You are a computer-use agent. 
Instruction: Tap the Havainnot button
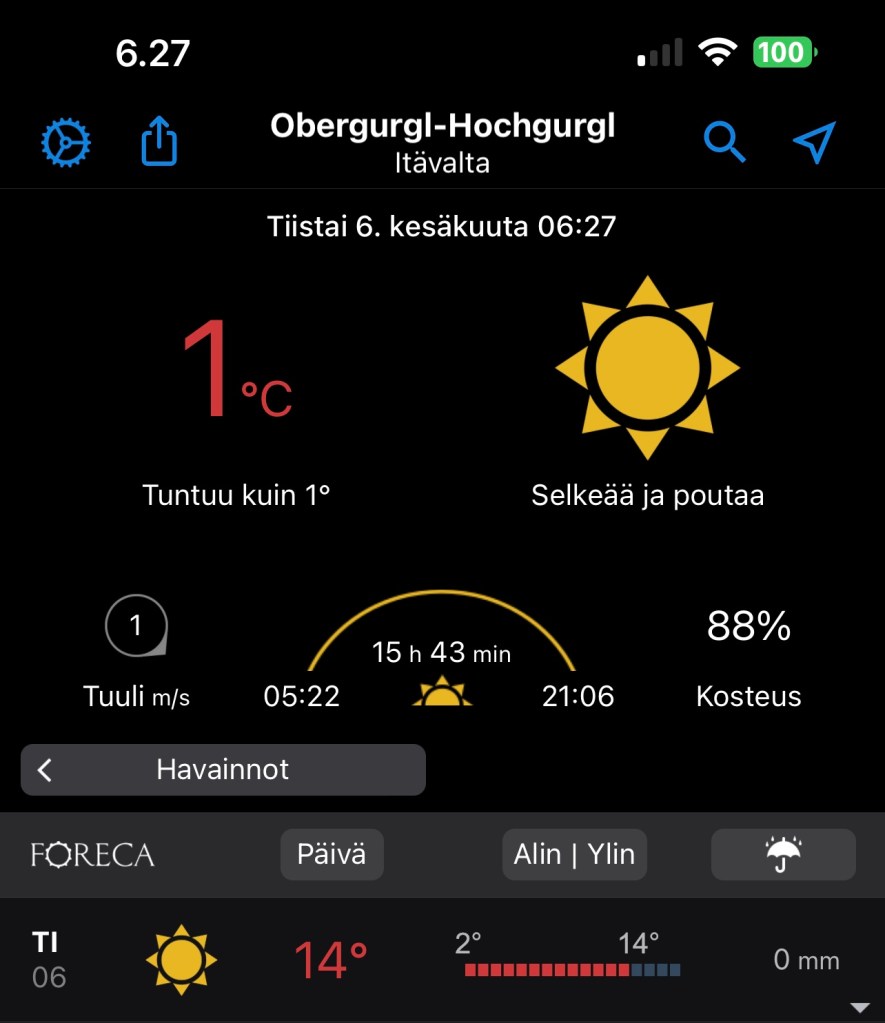coord(223,769)
